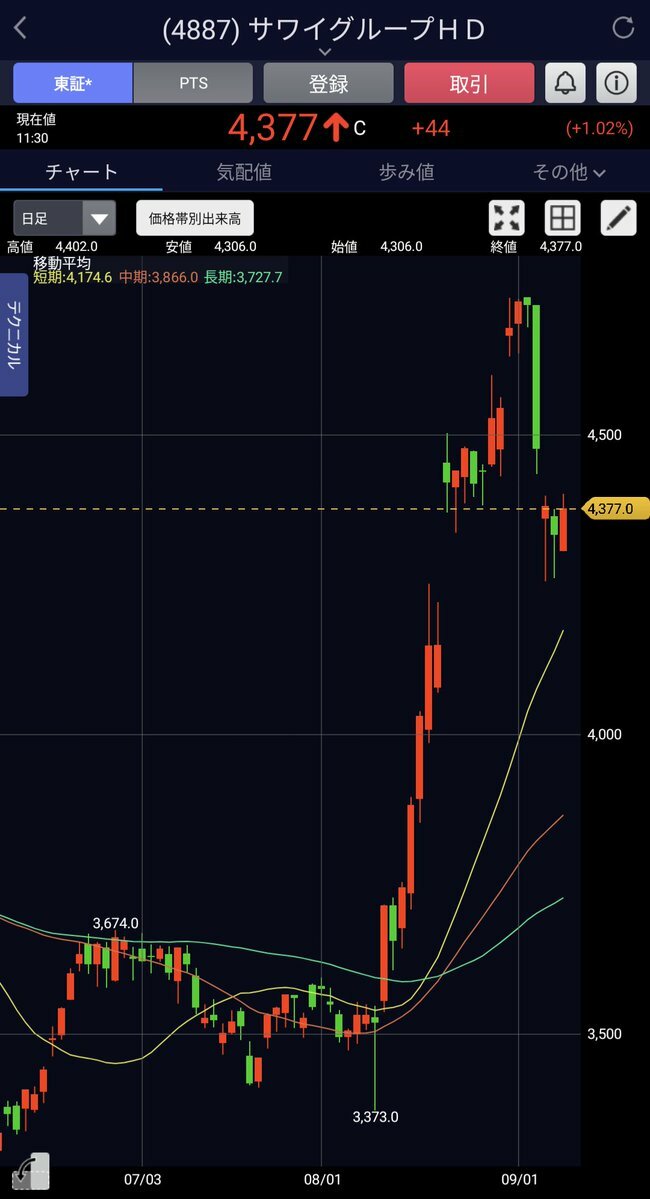This screenshot has width=650, height=1199.
Task: Refresh the stock quote
Action: tap(623, 28)
